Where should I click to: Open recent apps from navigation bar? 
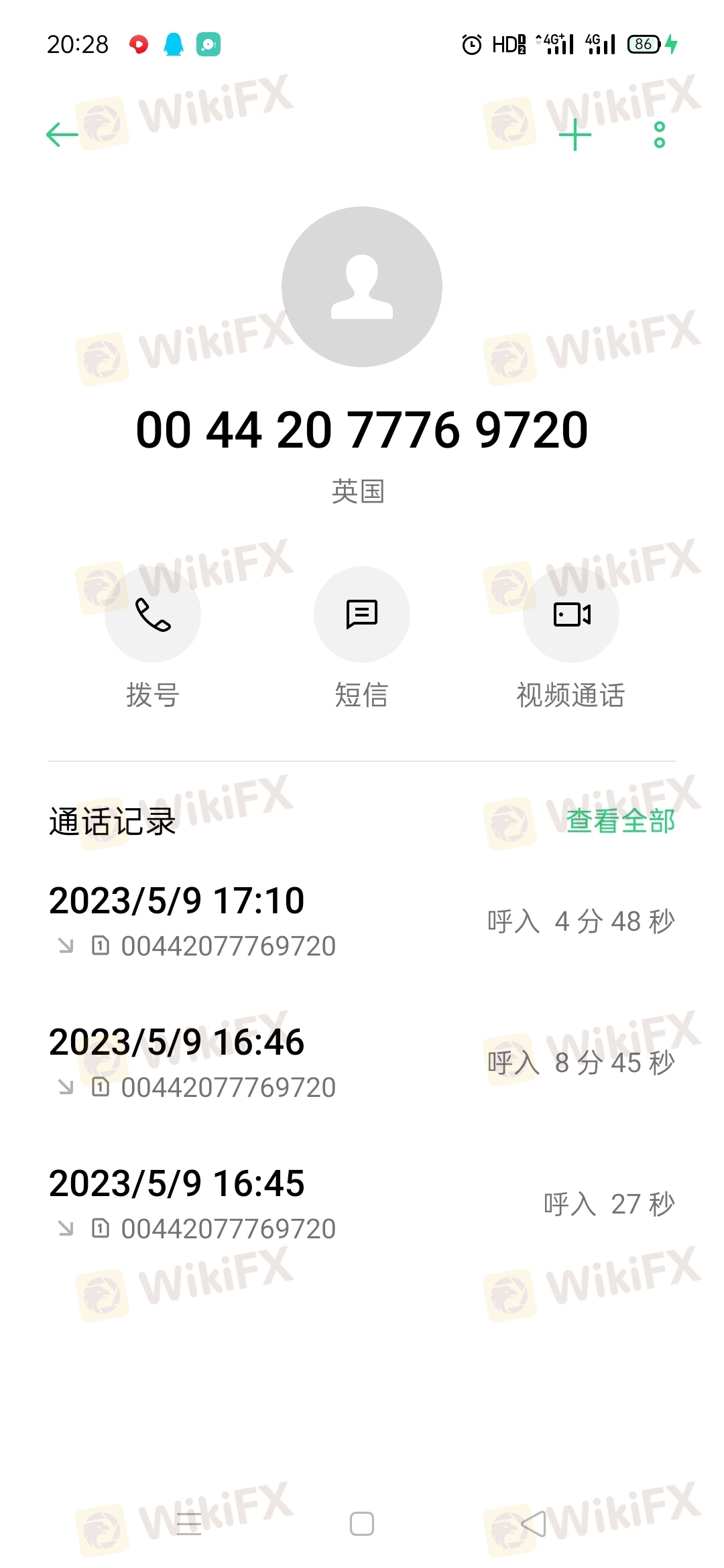coord(189,1524)
